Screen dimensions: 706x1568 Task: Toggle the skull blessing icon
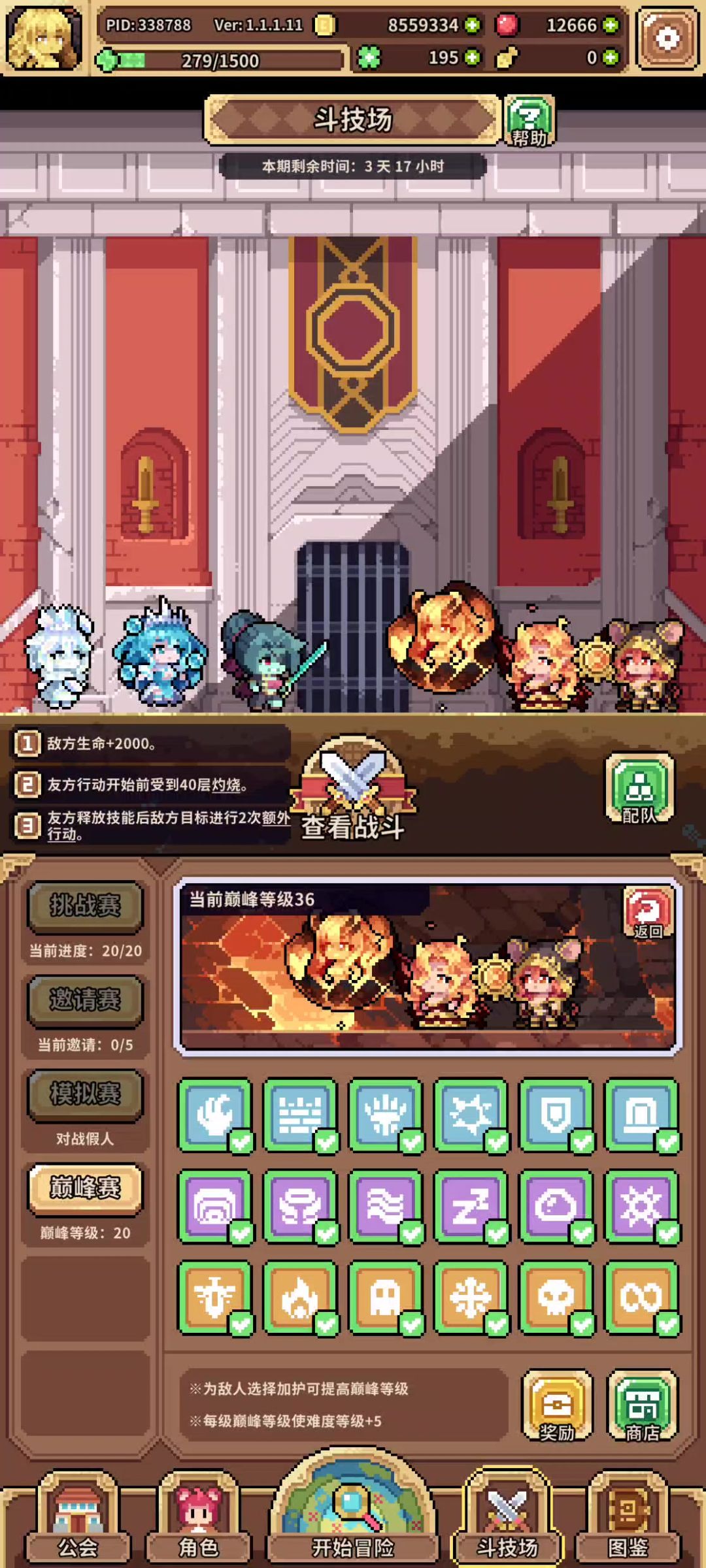click(x=556, y=1298)
